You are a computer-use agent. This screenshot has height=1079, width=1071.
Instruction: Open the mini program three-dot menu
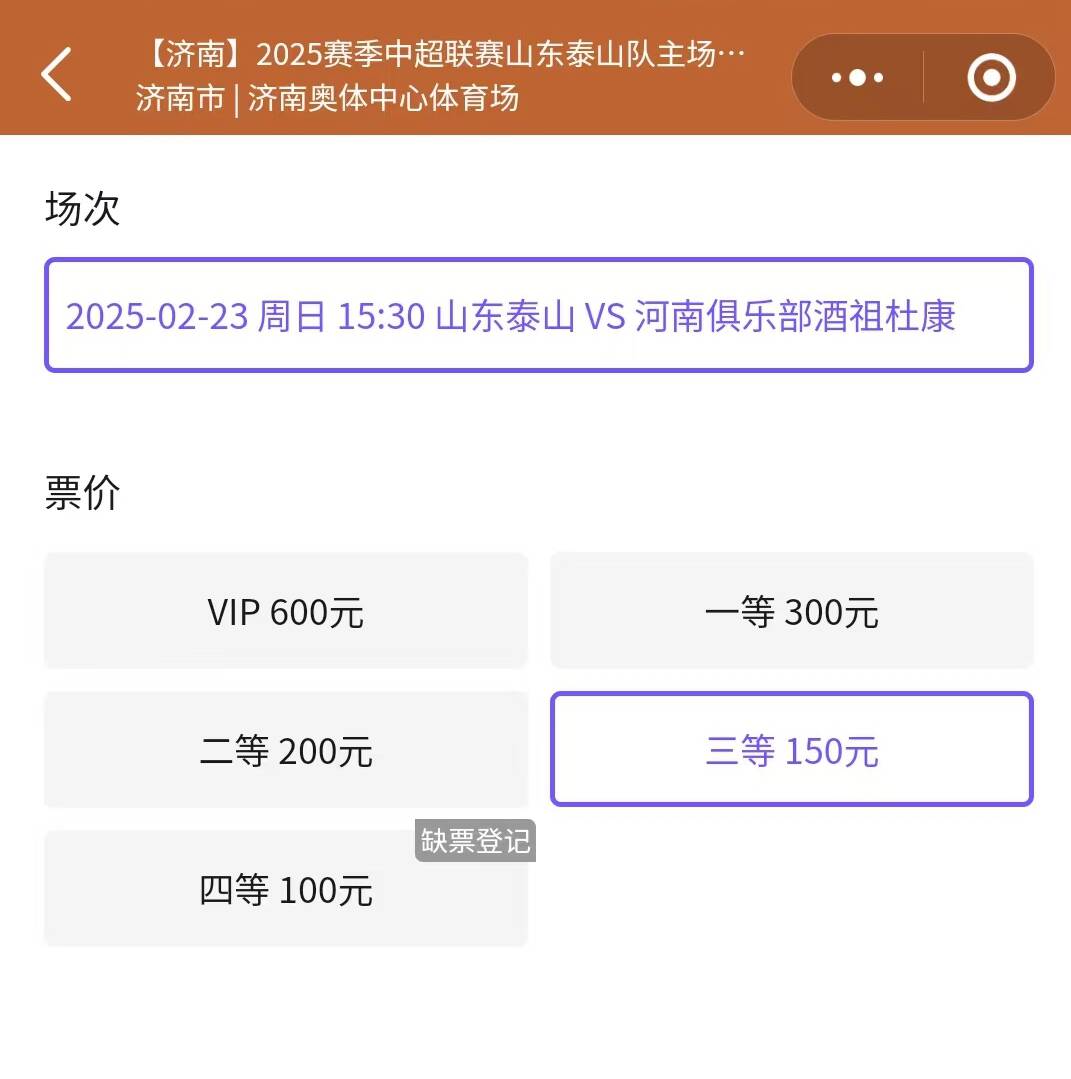tap(857, 77)
